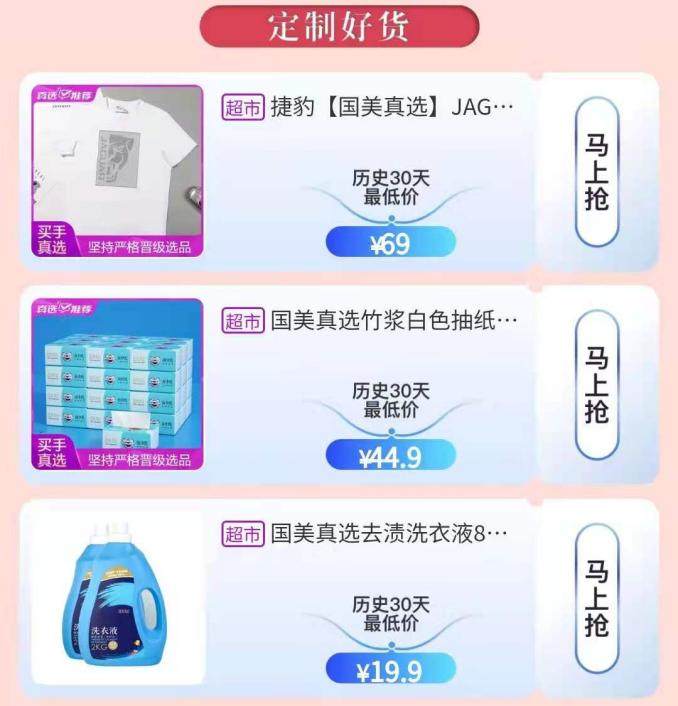Open the 捷豹 T-shirt product image

click(x=118, y=168)
